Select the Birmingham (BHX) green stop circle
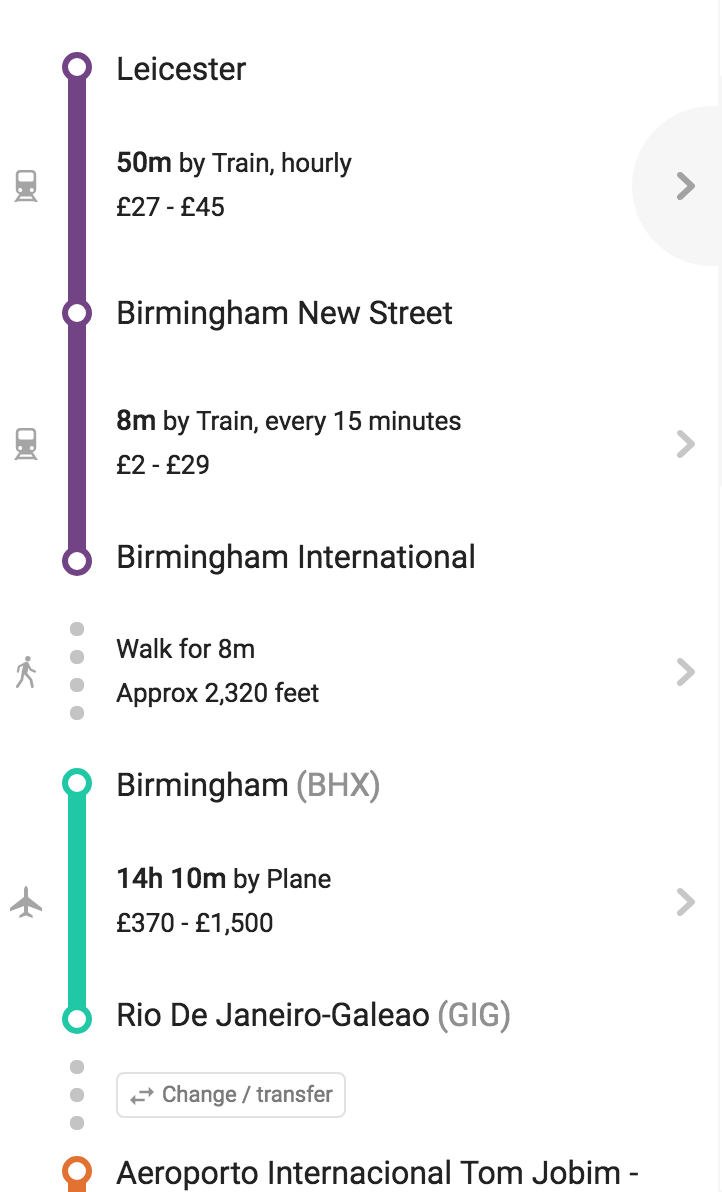Screen dimensions: 722x1192 tap(77, 784)
